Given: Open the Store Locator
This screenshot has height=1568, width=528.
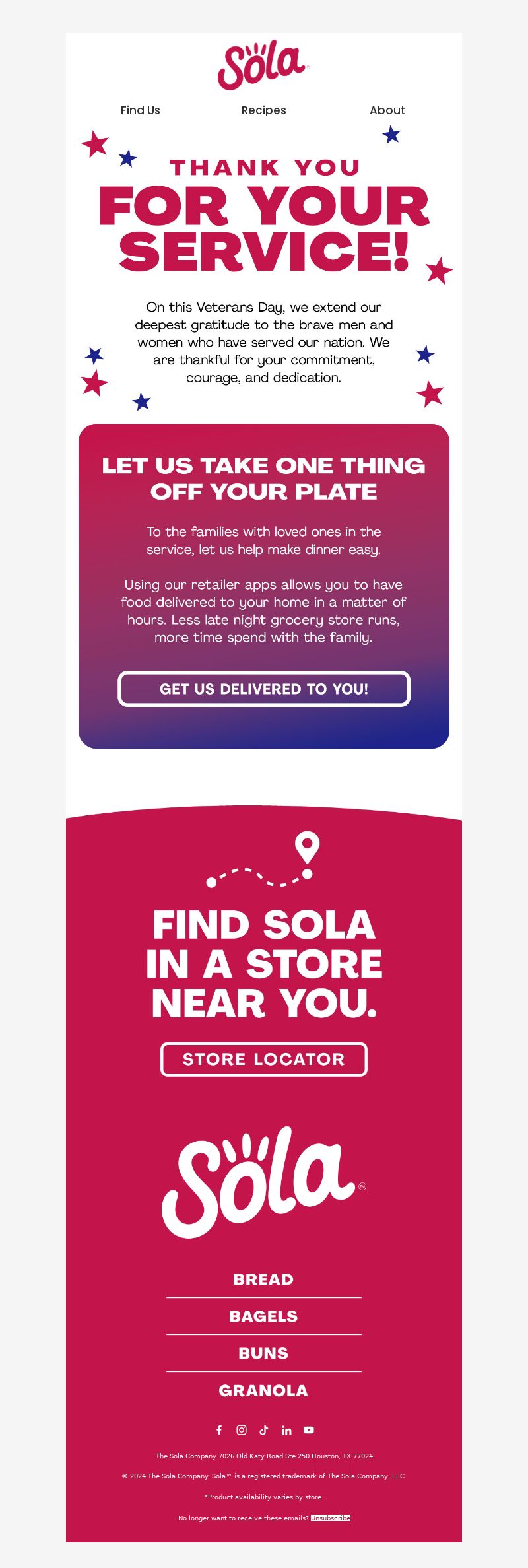Looking at the screenshot, I should click(264, 1059).
